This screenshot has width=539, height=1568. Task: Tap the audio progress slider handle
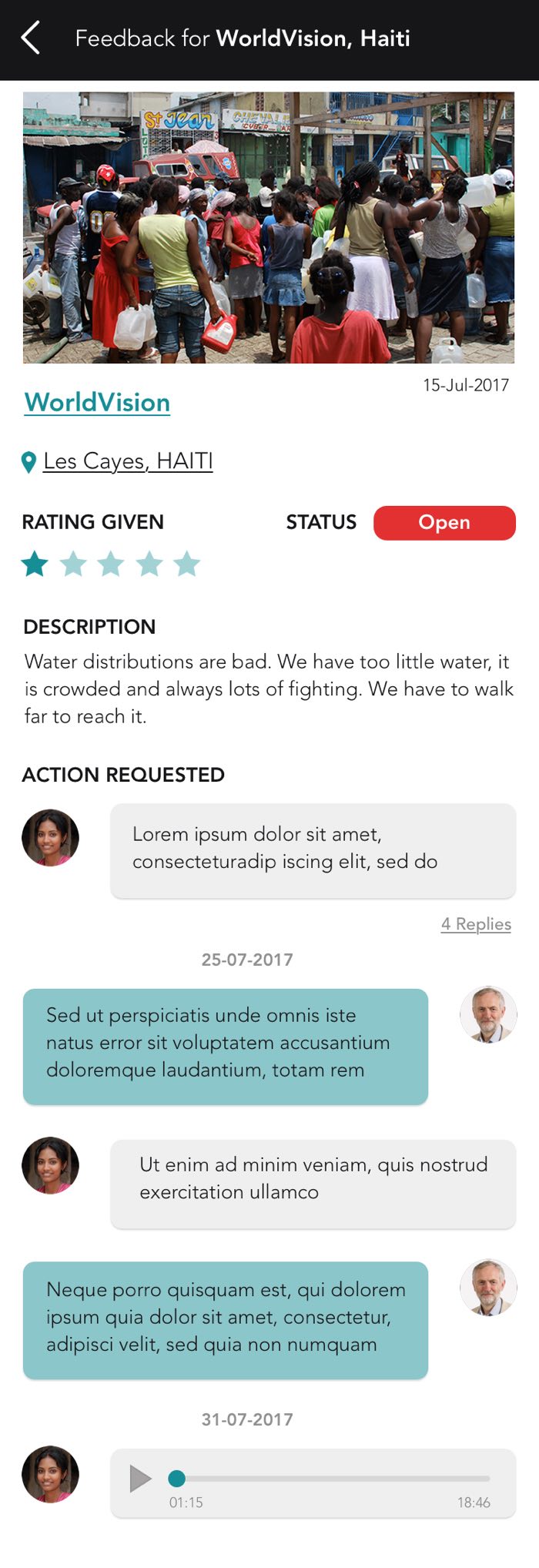coord(177,1478)
